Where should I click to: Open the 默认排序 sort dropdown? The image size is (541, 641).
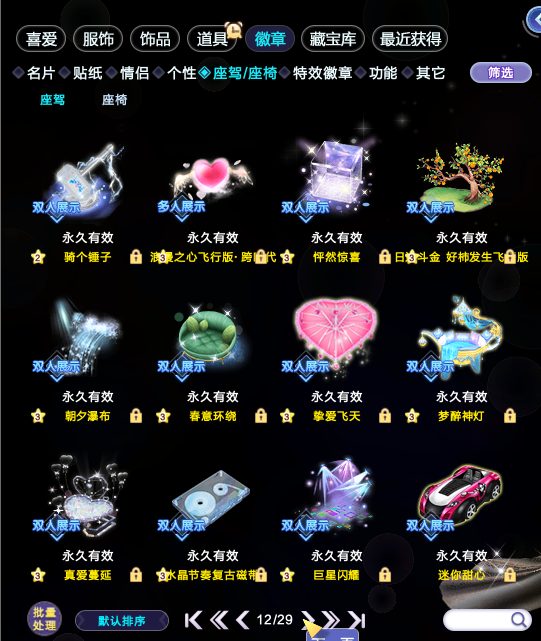coord(122,621)
